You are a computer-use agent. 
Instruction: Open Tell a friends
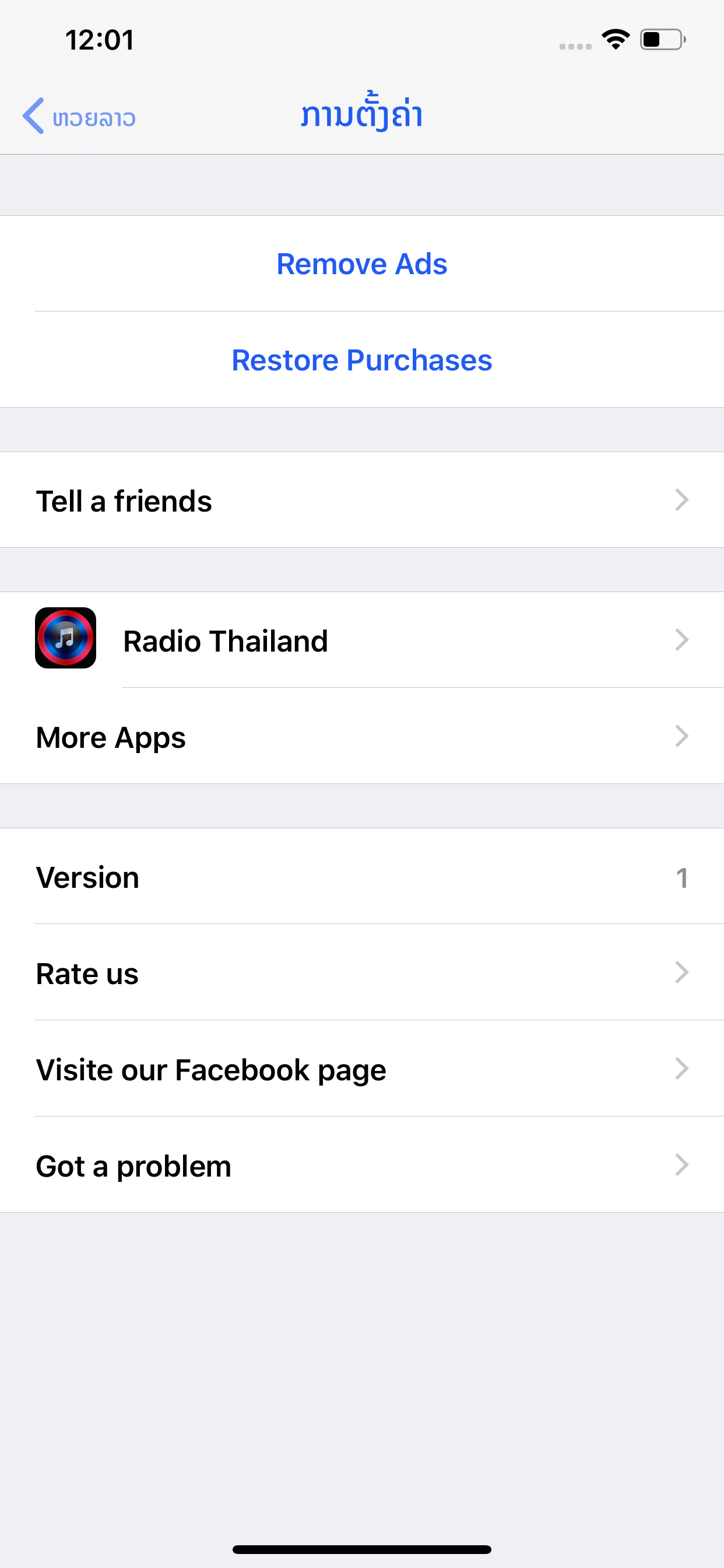click(362, 500)
